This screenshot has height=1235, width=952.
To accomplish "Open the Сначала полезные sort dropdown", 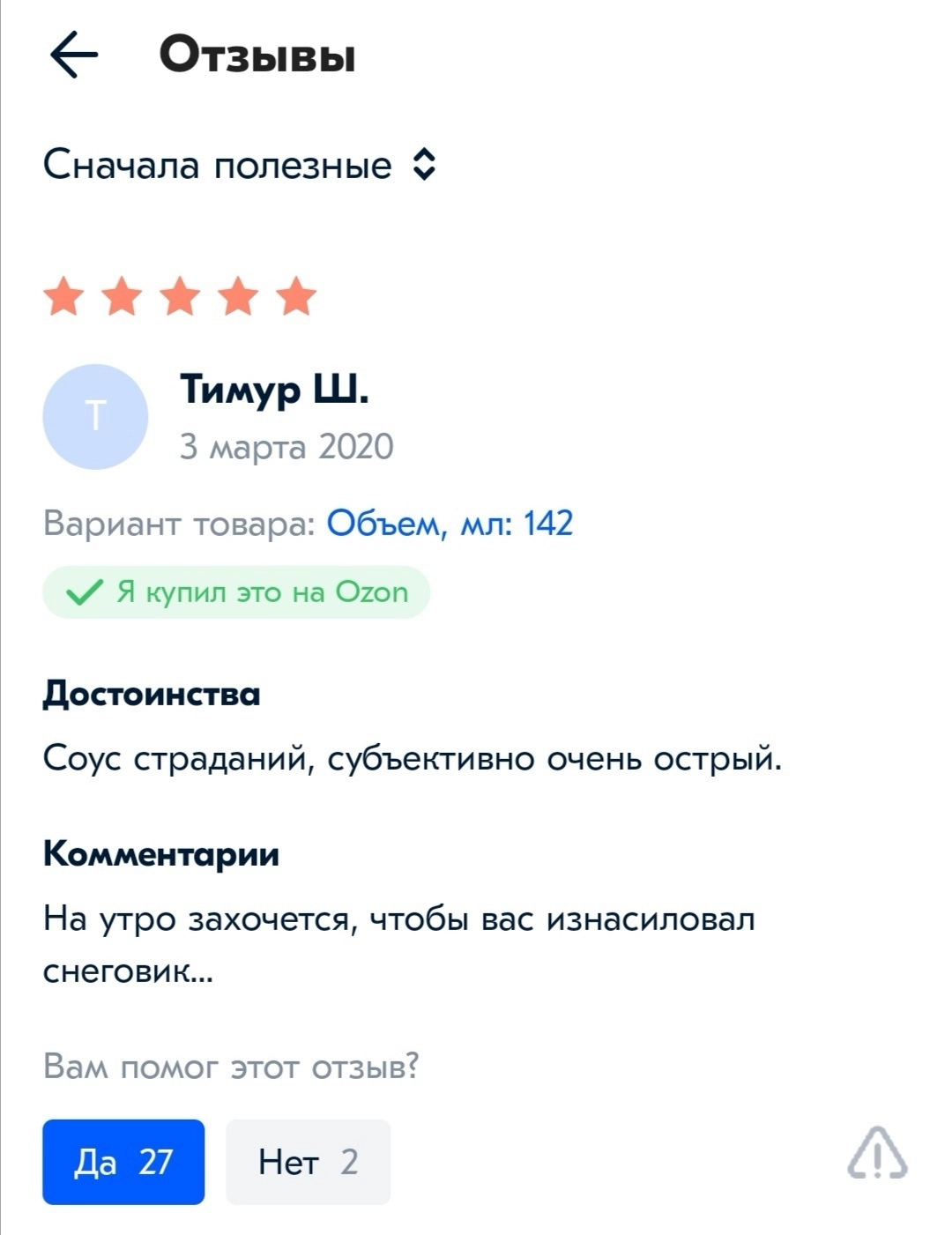I will pyautogui.click(x=239, y=165).
